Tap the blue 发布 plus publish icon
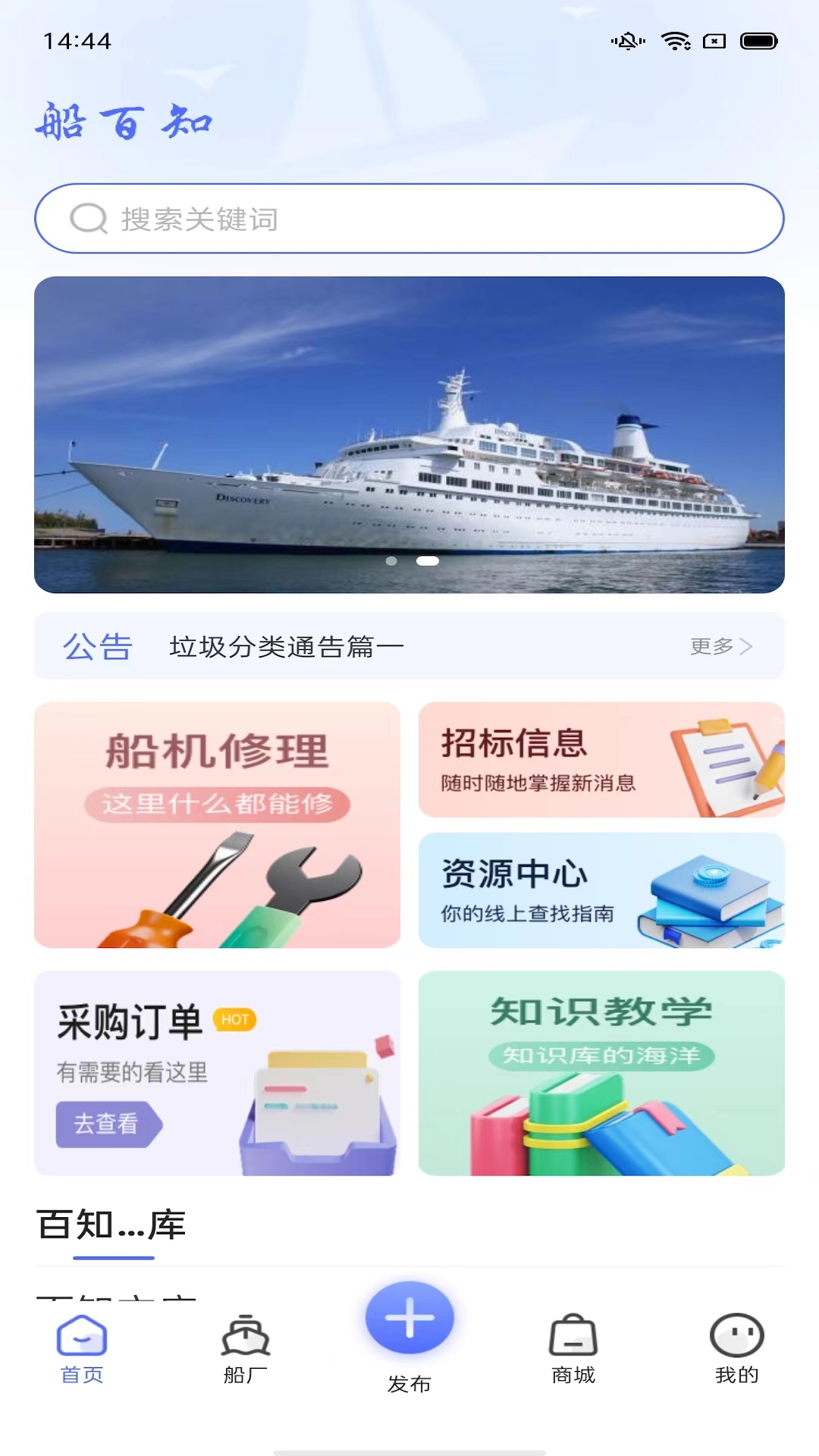819x1456 pixels. 409,1319
